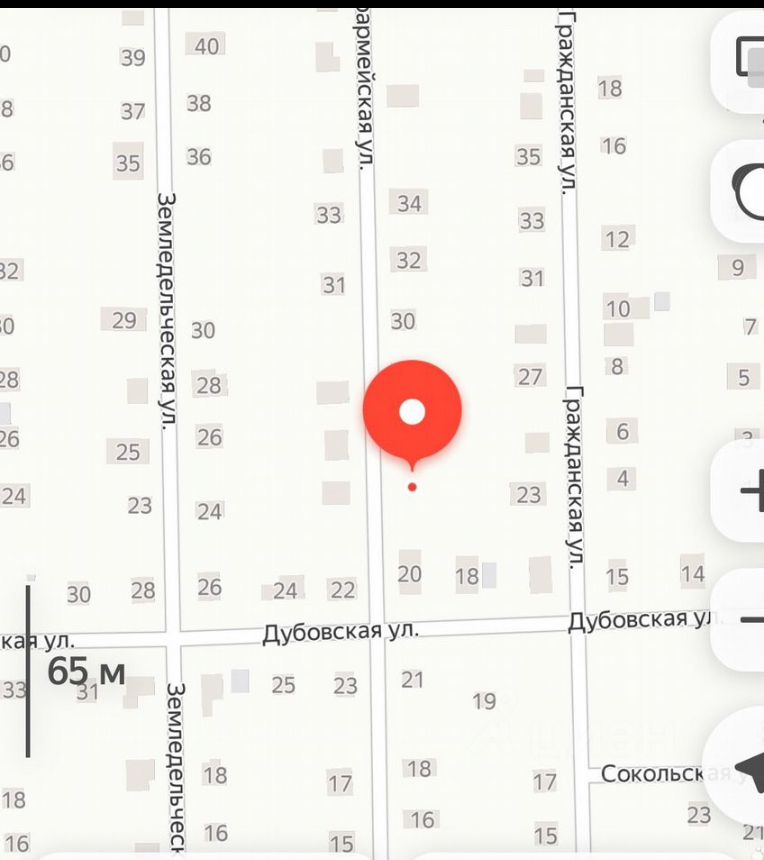Zoom out with the minus button
Viewport: 764px width, 860px height.
coord(743,620)
